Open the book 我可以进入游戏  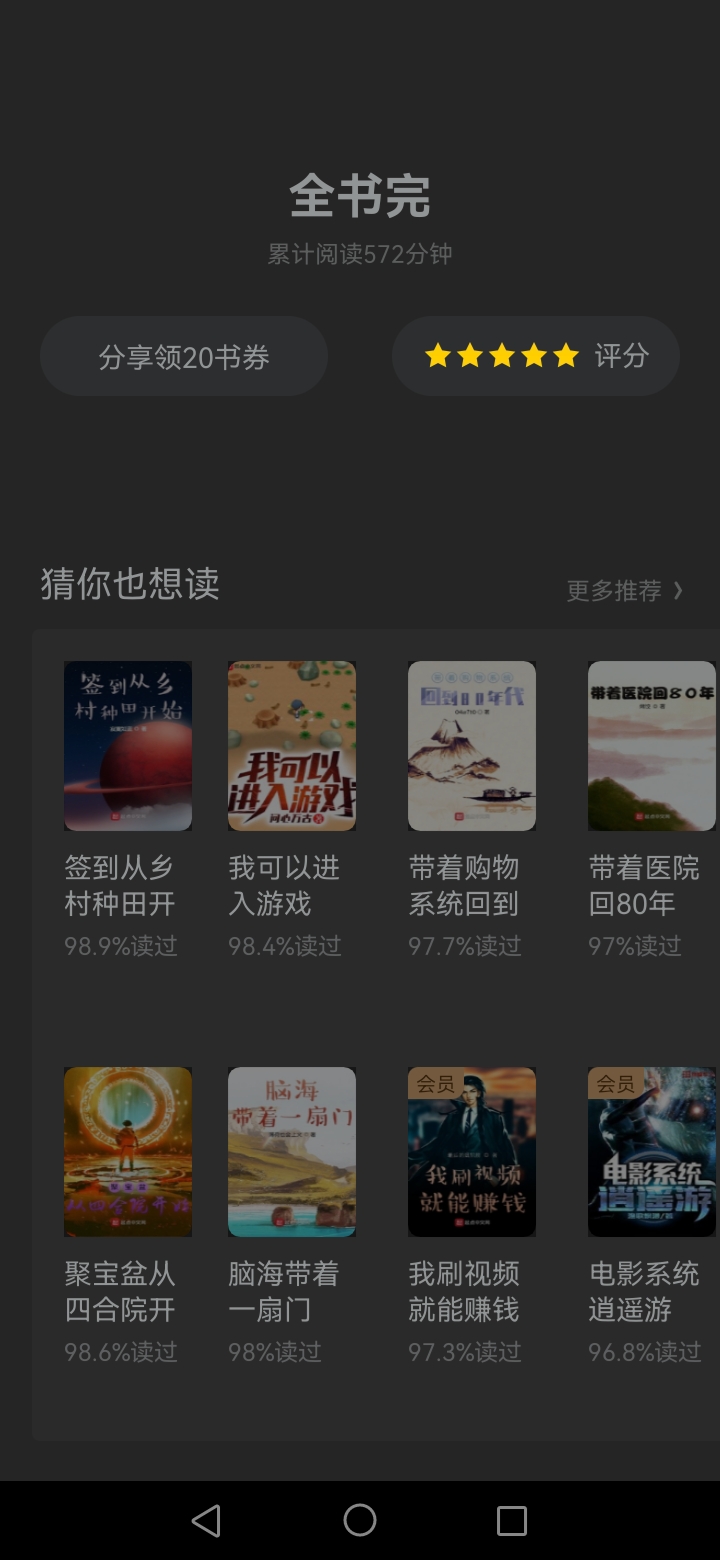pyautogui.click(x=292, y=811)
